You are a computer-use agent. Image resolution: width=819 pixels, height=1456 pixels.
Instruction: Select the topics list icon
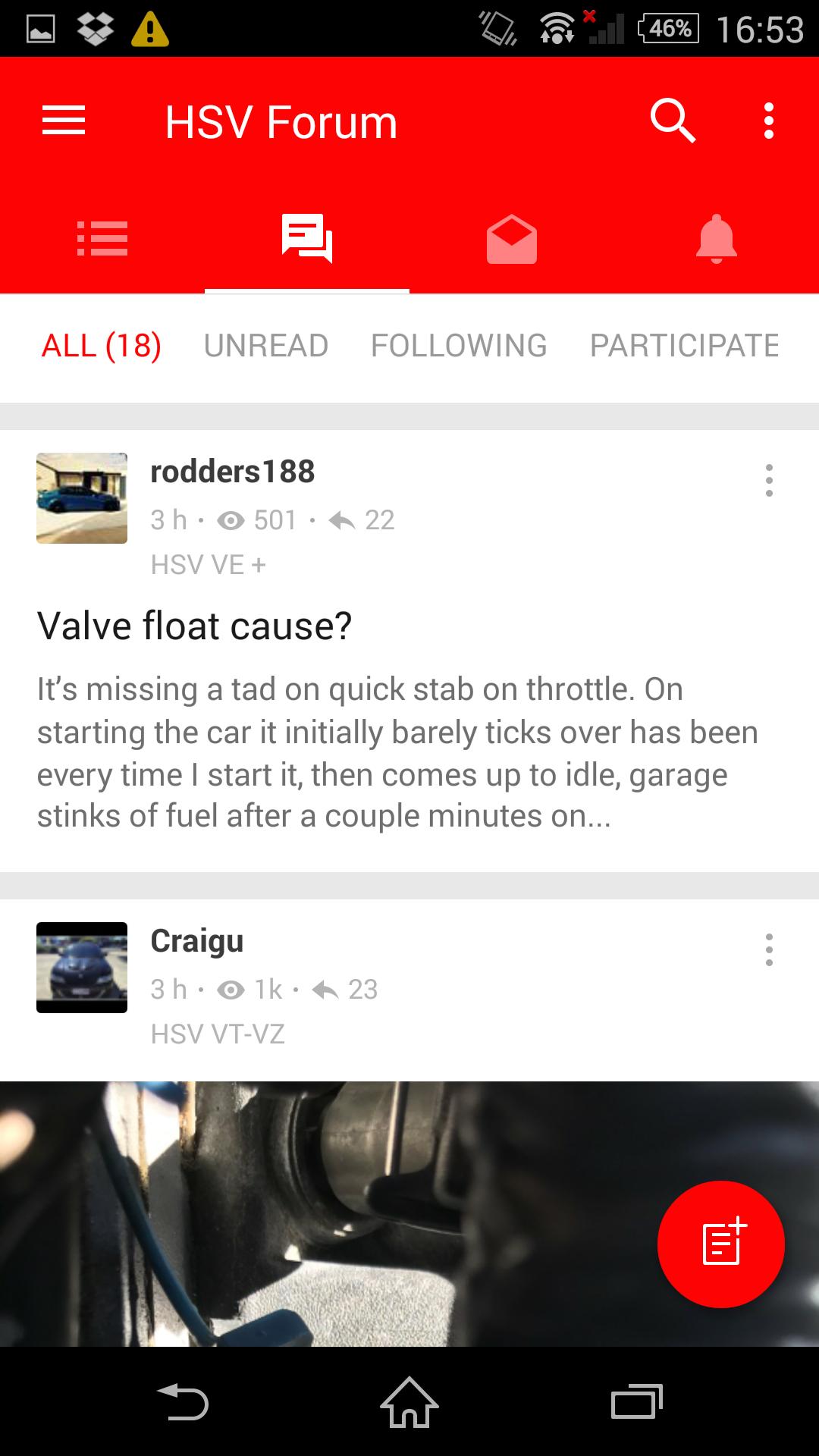[x=102, y=239]
